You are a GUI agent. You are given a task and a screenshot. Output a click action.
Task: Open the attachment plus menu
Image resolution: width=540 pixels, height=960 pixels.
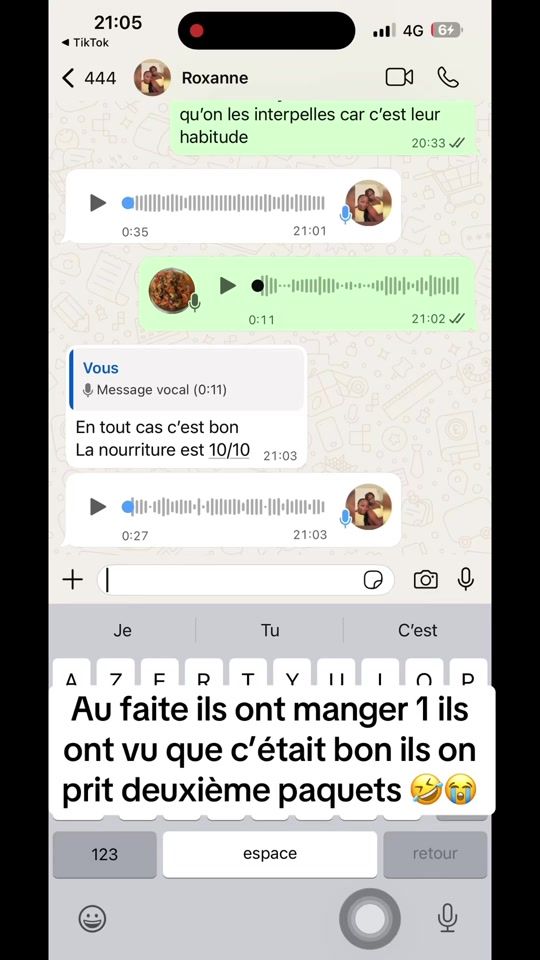72,579
